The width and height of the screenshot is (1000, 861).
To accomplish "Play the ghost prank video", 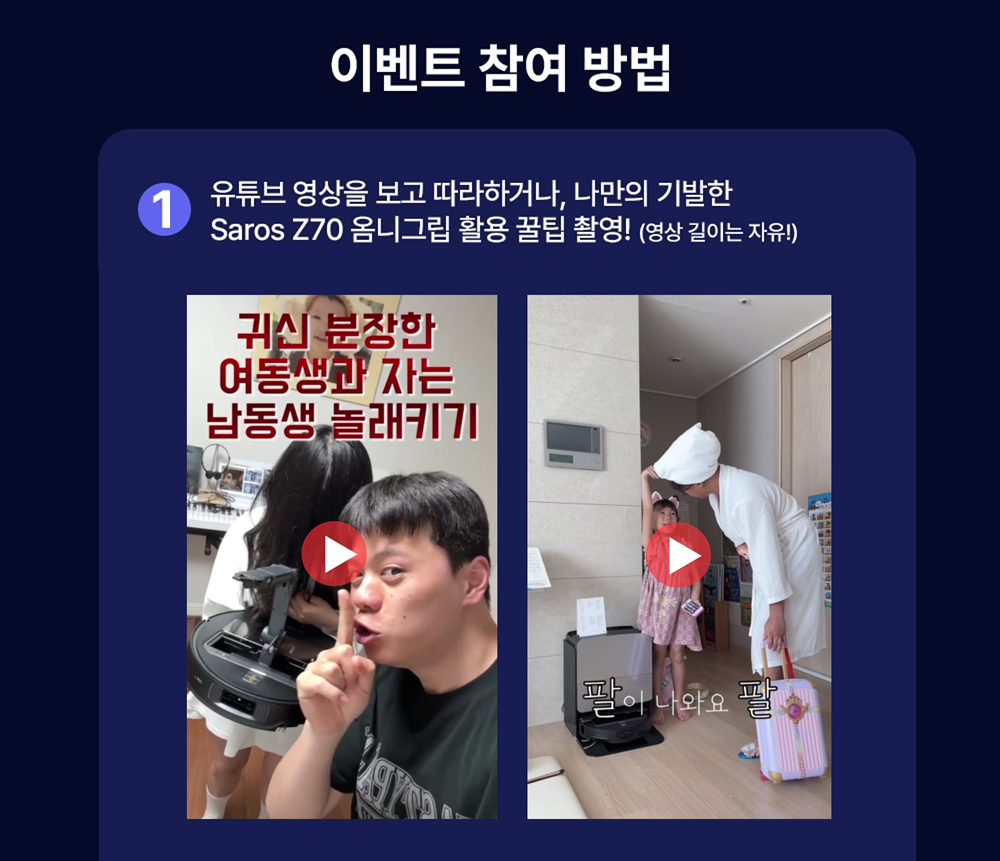I will 334,554.
